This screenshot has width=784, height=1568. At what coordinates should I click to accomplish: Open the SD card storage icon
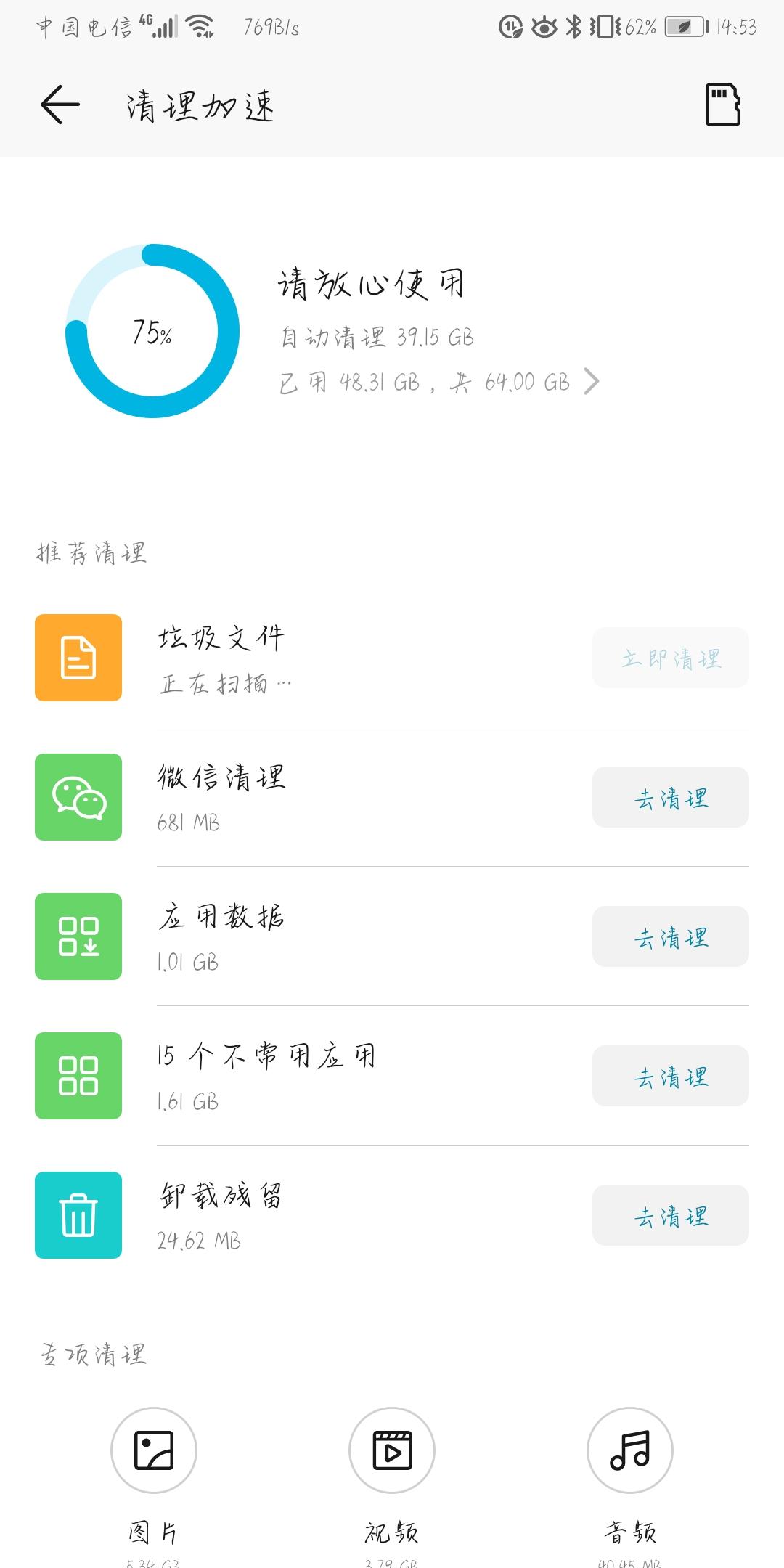click(x=723, y=105)
